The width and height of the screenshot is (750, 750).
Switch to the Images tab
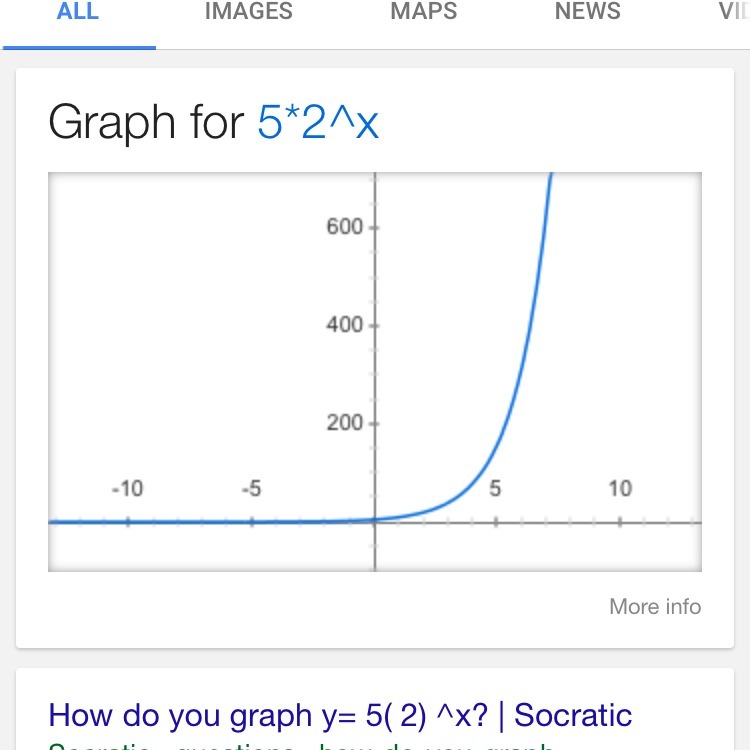tap(248, 11)
